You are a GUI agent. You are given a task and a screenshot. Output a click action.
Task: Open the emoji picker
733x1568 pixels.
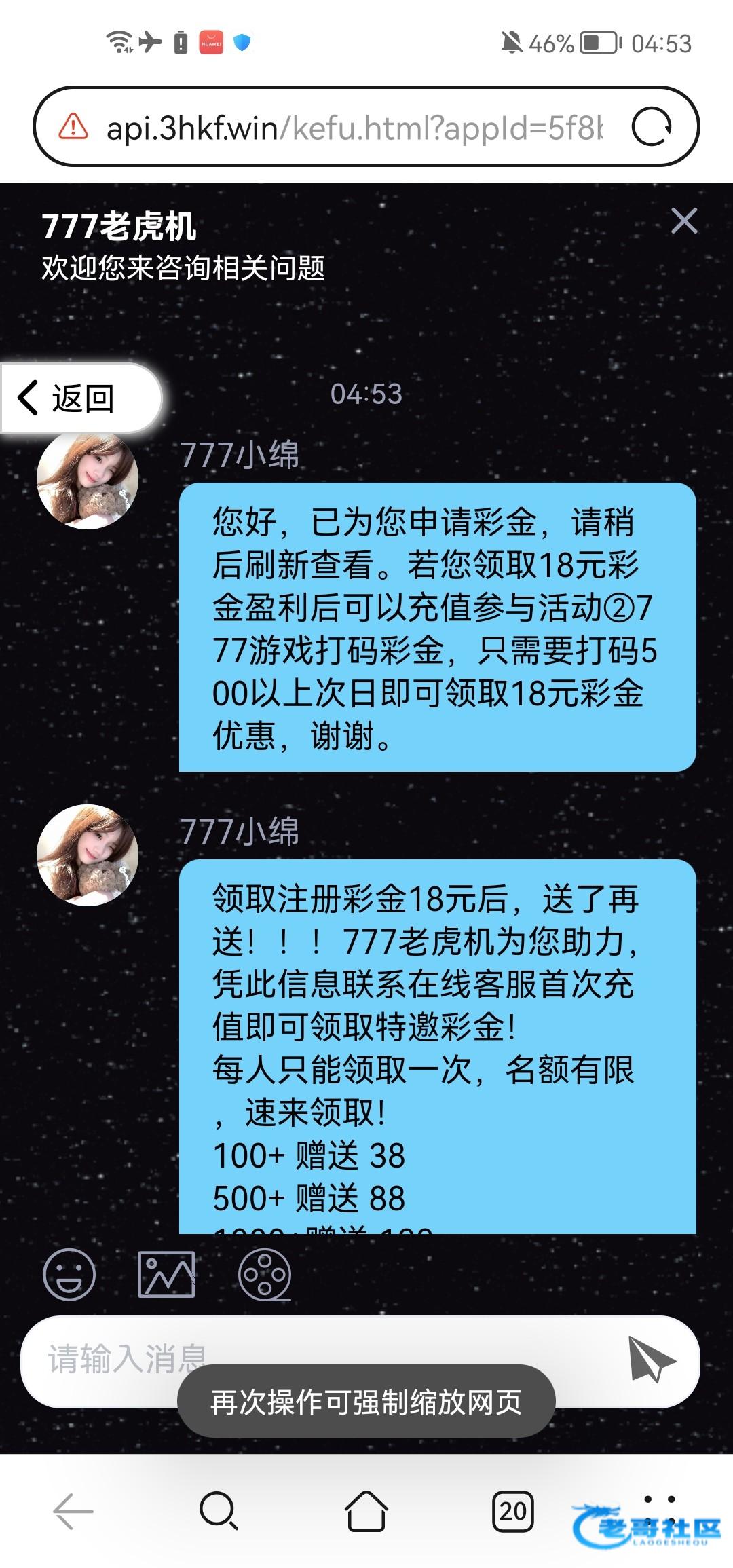[x=69, y=1275]
